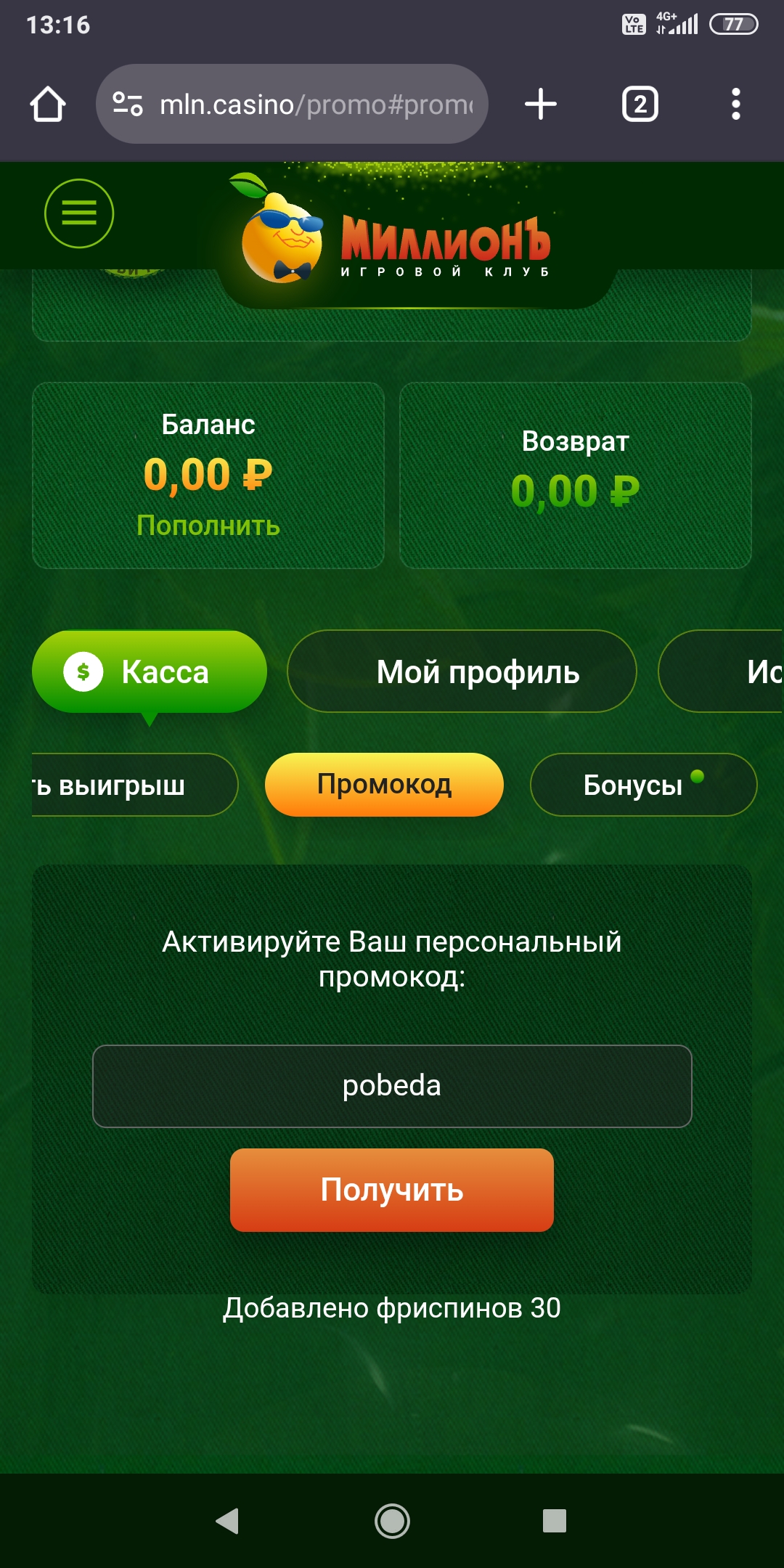Tap the browser home icon
Image resolution: width=784 pixels, height=1568 pixels.
(48, 104)
